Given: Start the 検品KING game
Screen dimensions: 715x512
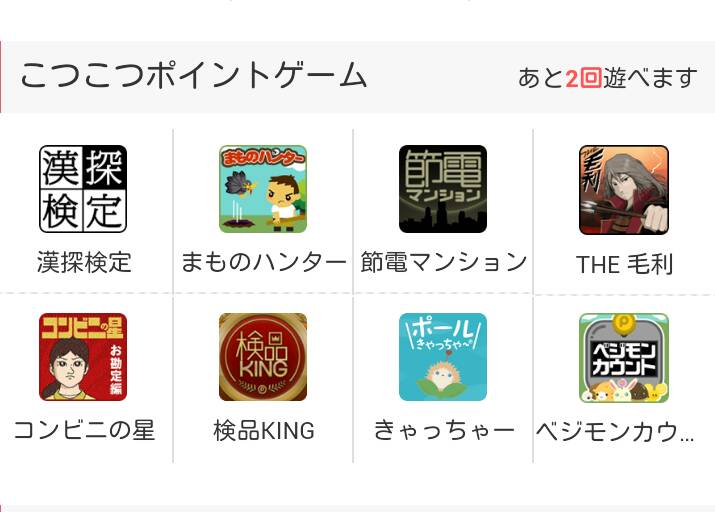Looking at the screenshot, I should point(263,357).
